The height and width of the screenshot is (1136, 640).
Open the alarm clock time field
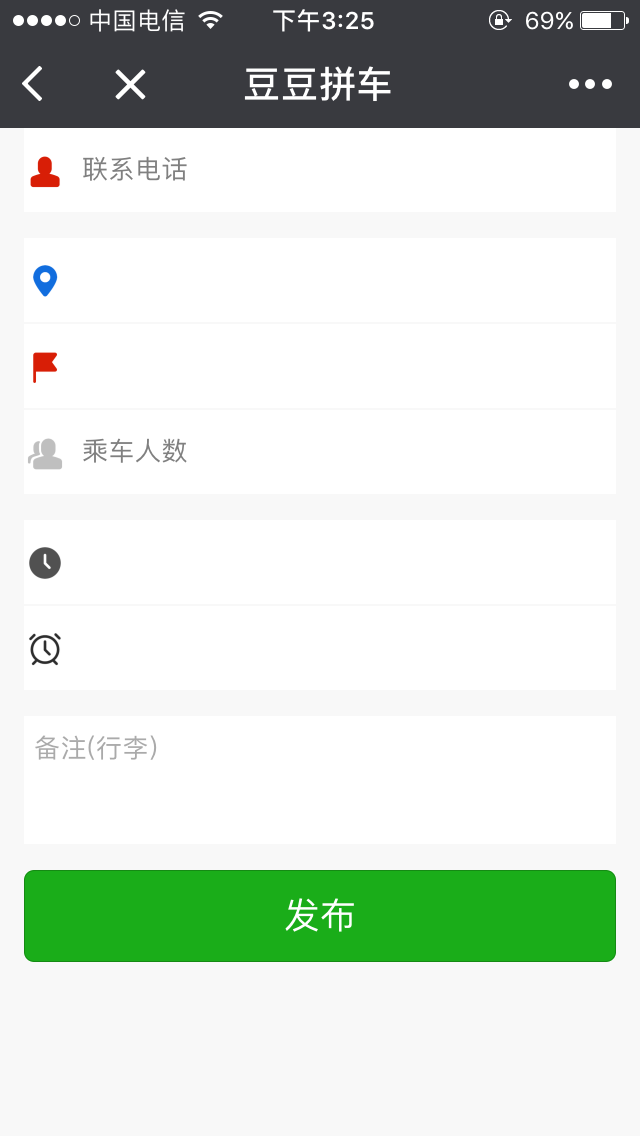click(x=320, y=648)
